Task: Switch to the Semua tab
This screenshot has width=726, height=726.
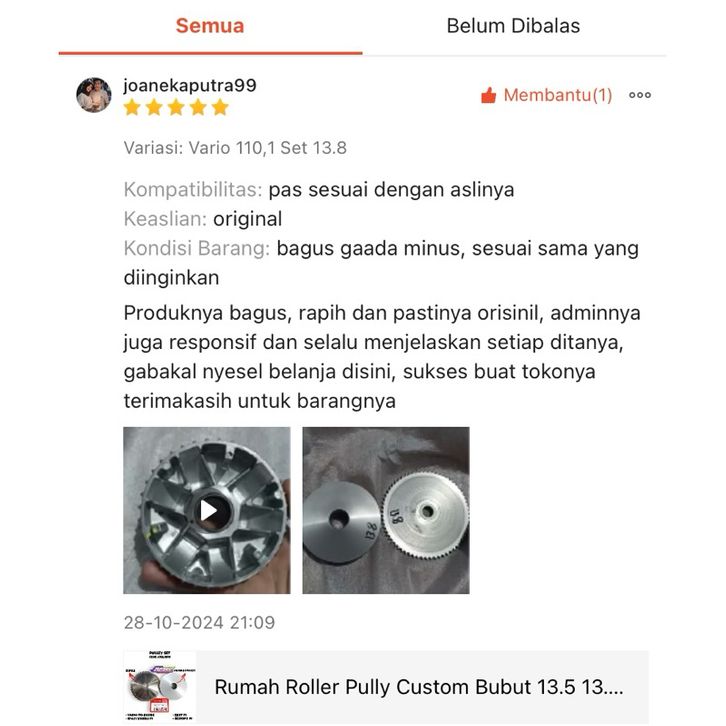Action: click(210, 26)
